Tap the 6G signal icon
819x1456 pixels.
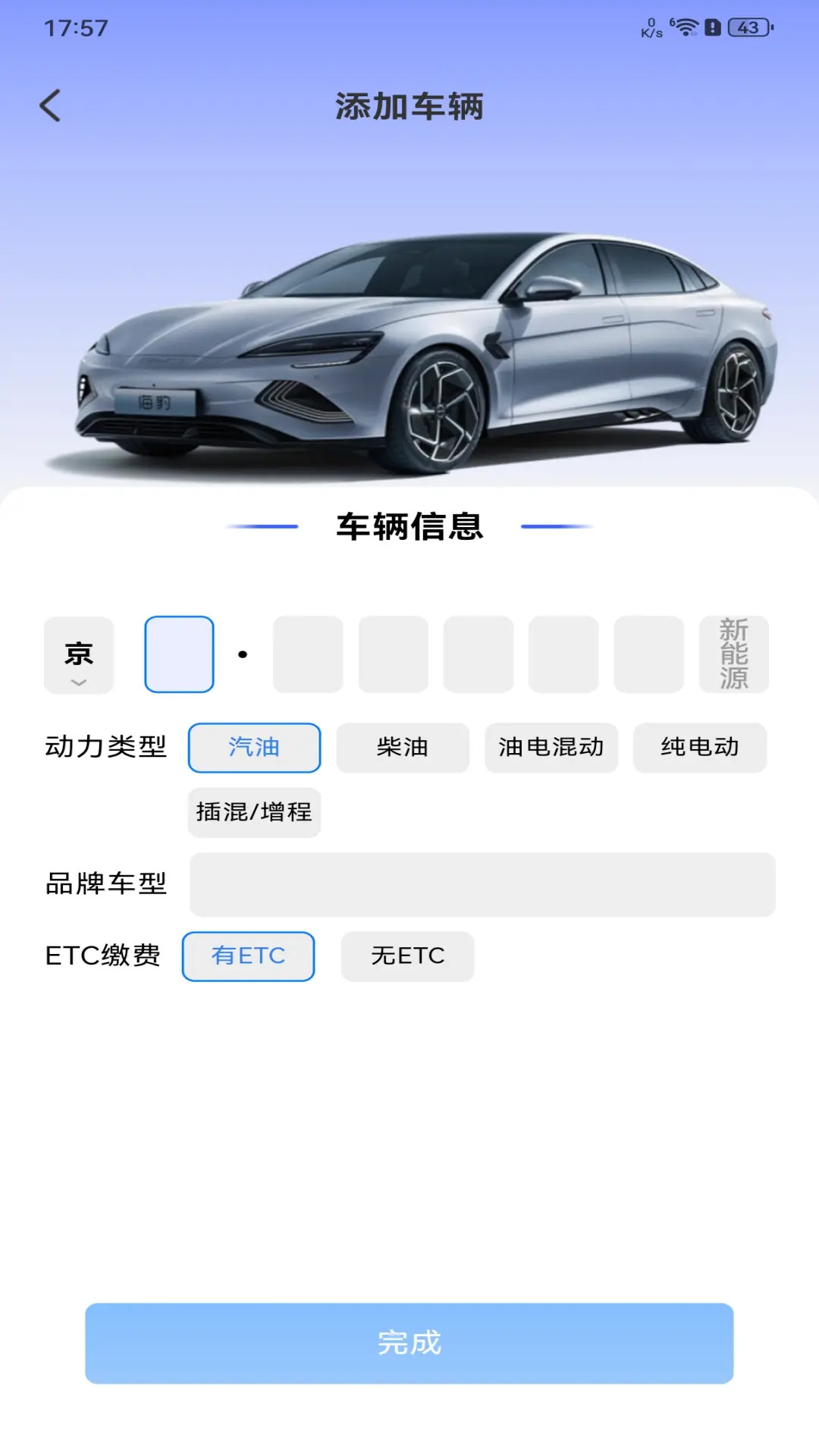pos(673,21)
